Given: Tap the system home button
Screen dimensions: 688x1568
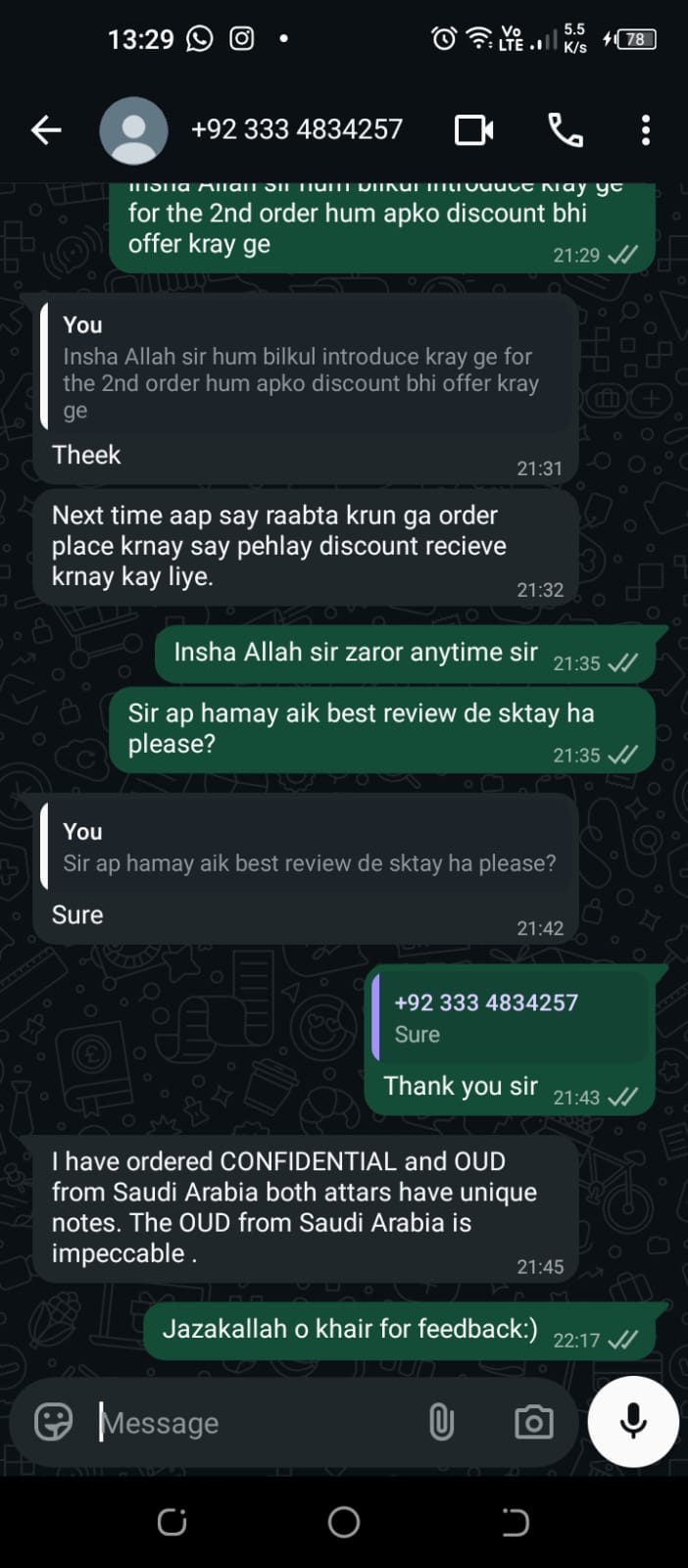Looking at the screenshot, I should [343, 1521].
